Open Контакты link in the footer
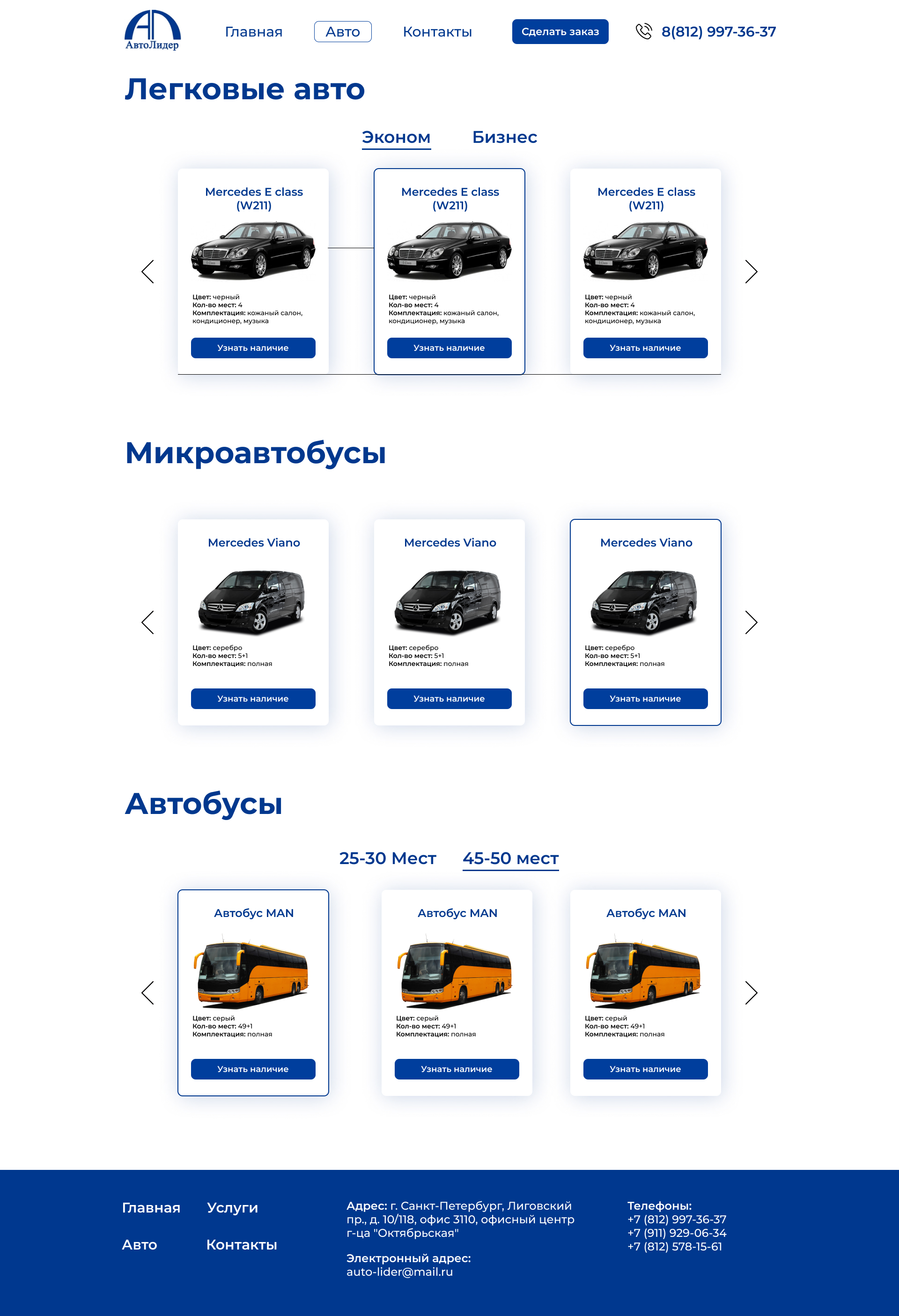The height and width of the screenshot is (1316, 899). tap(241, 1245)
